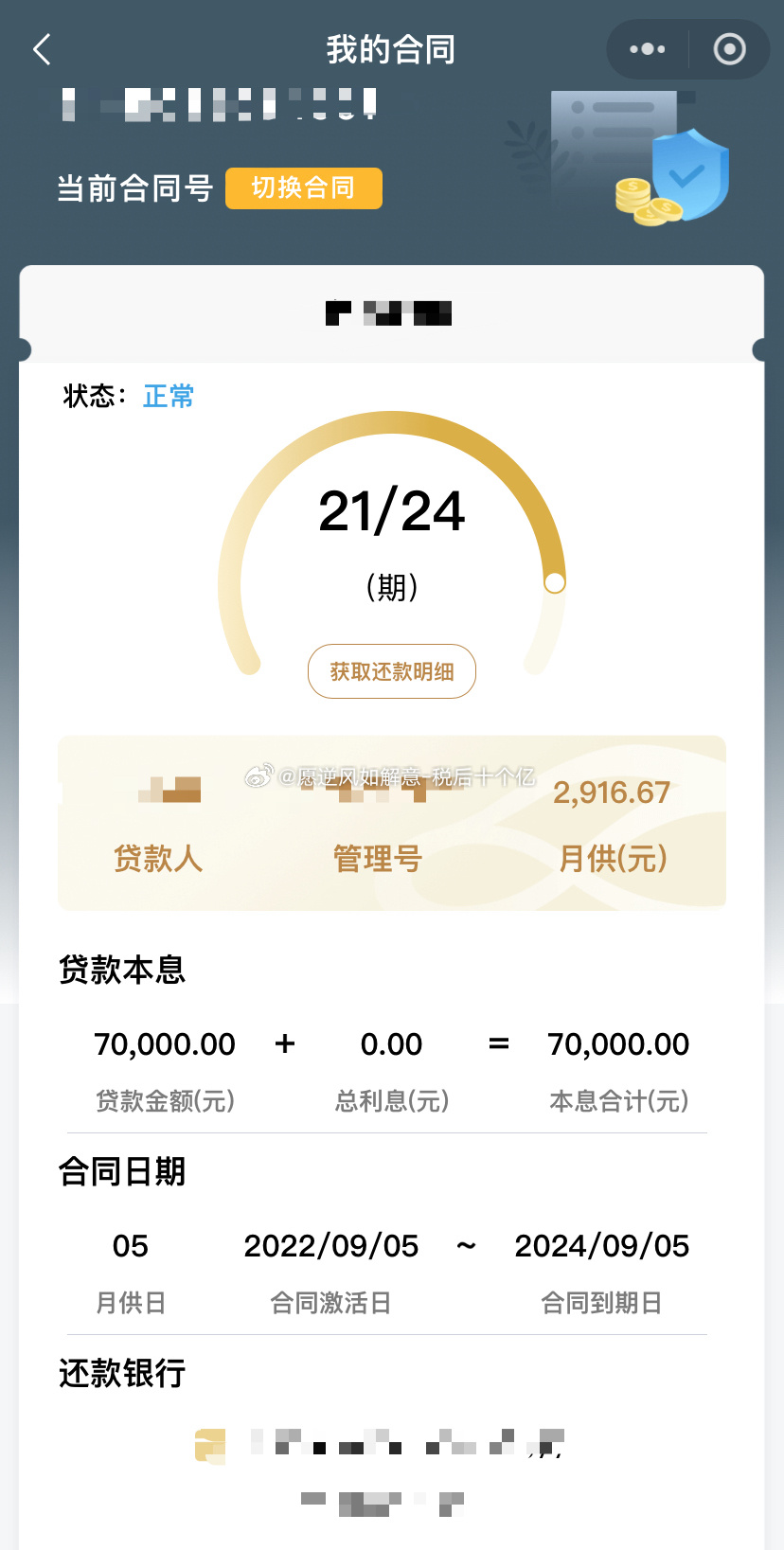Go back using the top-left arrow
Image resolution: width=784 pixels, height=1550 pixels.
(x=42, y=49)
